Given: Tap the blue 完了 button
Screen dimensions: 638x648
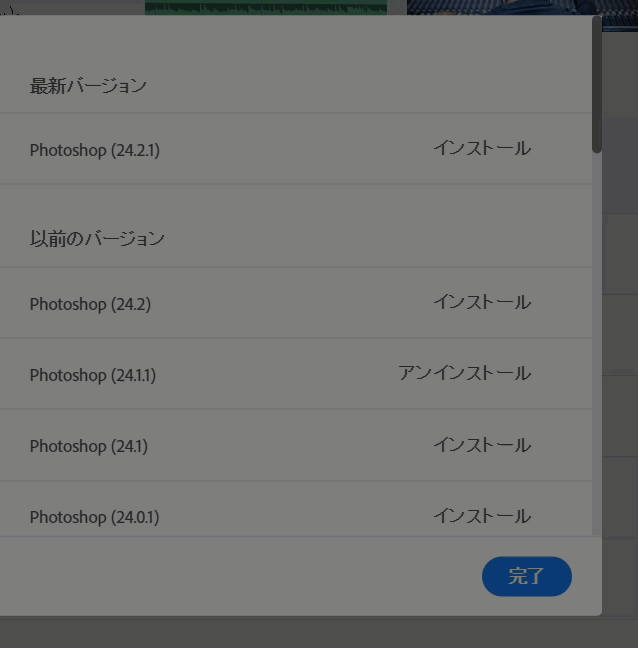Looking at the screenshot, I should 526,576.
